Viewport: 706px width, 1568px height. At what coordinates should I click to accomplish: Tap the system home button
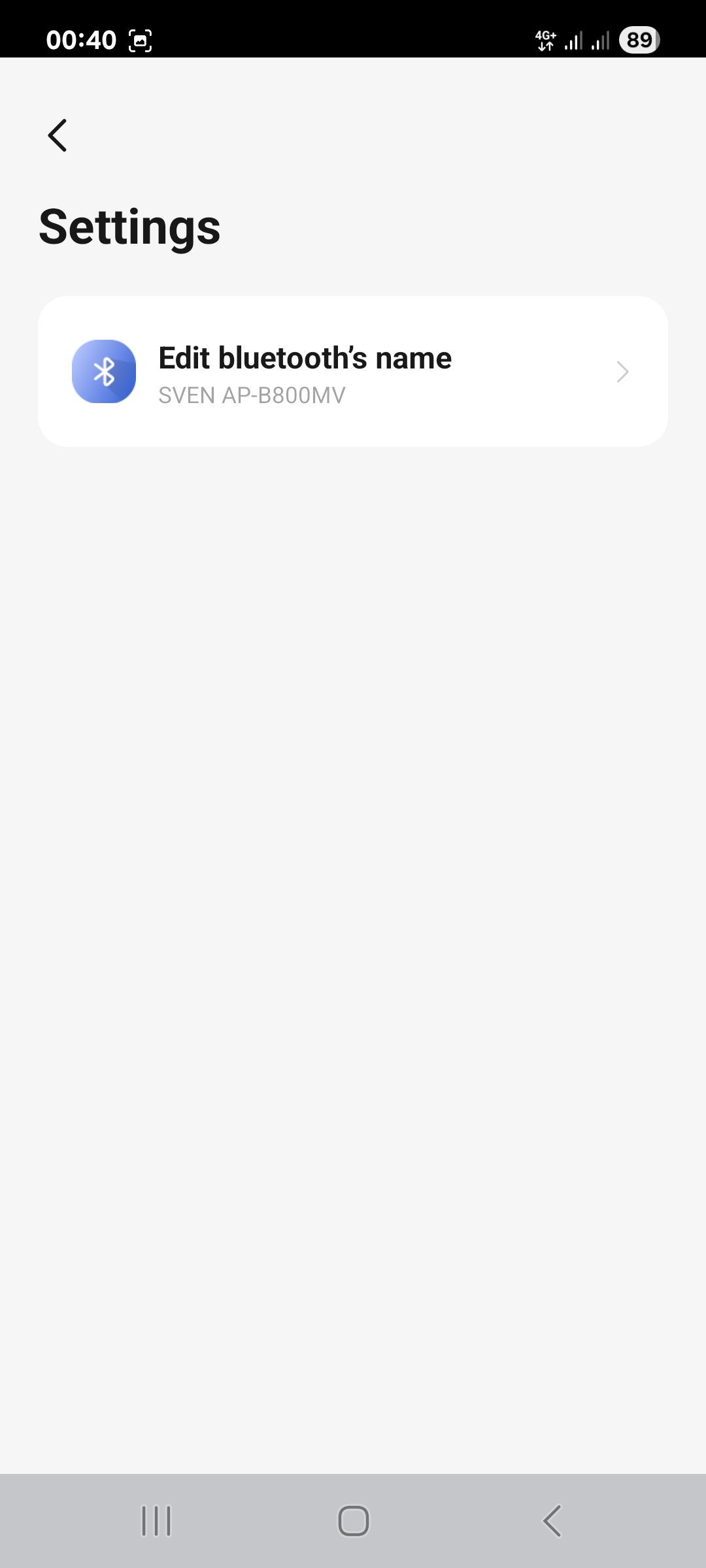tap(353, 1520)
